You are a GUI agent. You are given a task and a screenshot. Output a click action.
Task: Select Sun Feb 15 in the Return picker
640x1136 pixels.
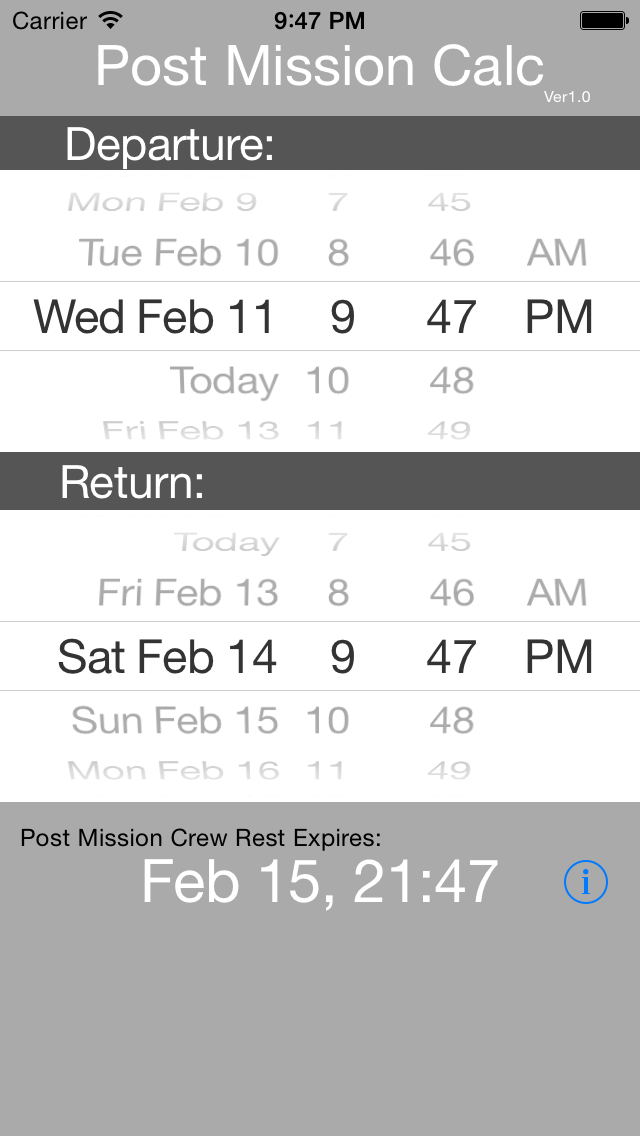(174, 721)
